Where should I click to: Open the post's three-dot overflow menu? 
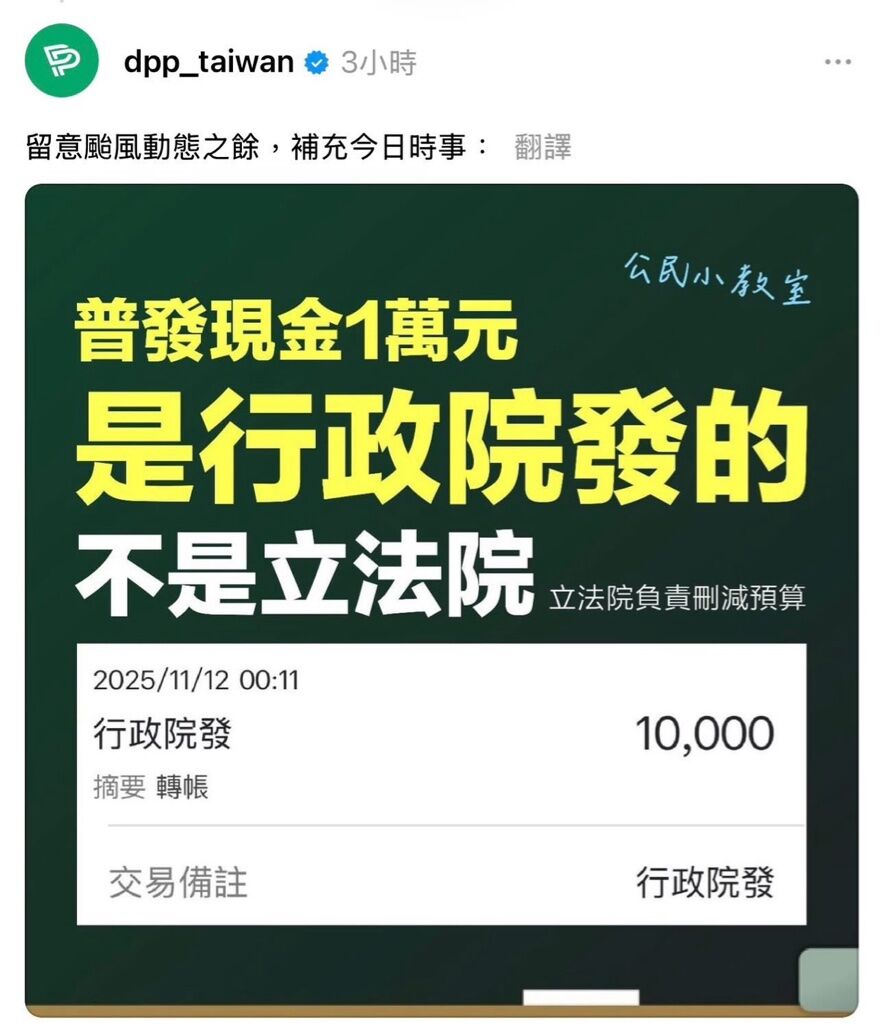click(x=837, y=62)
